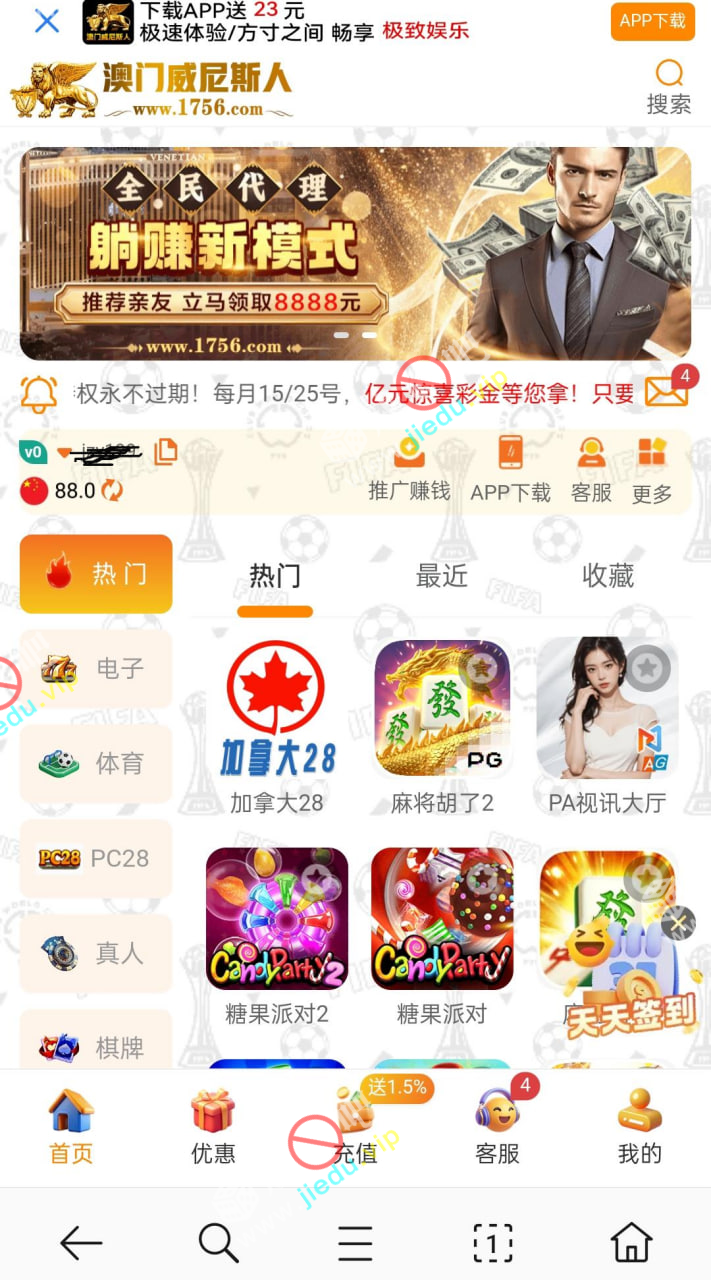Open 推广赚钱 promotion page
Image resolution: width=711 pixels, height=1280 pixels.
409,469
